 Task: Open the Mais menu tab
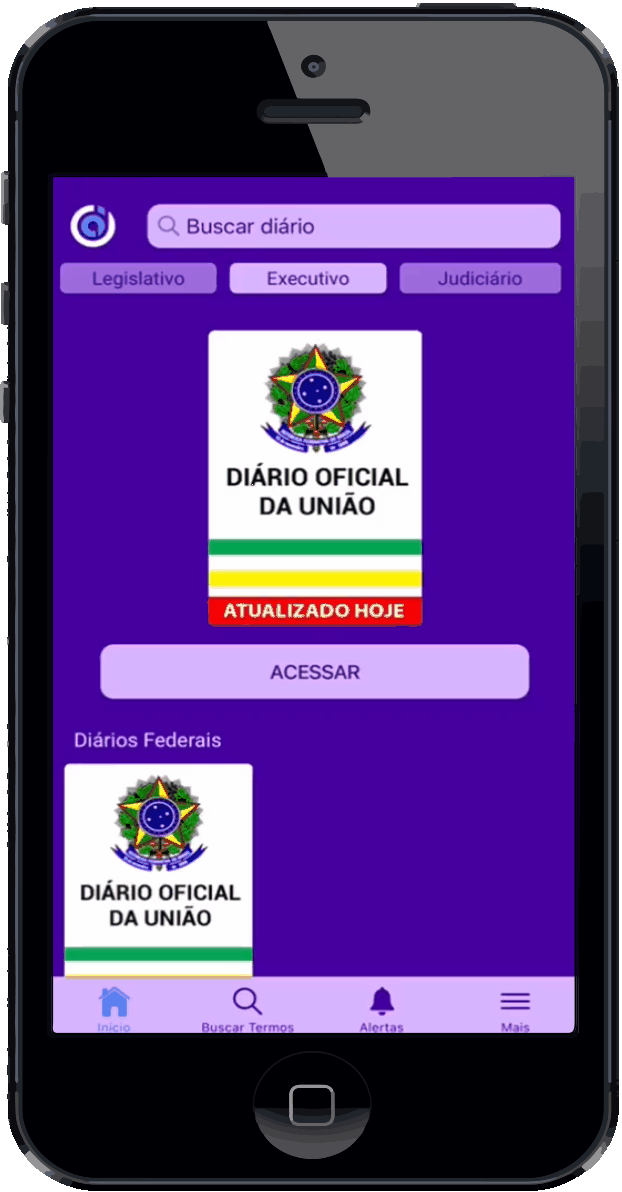[515, 1009]
